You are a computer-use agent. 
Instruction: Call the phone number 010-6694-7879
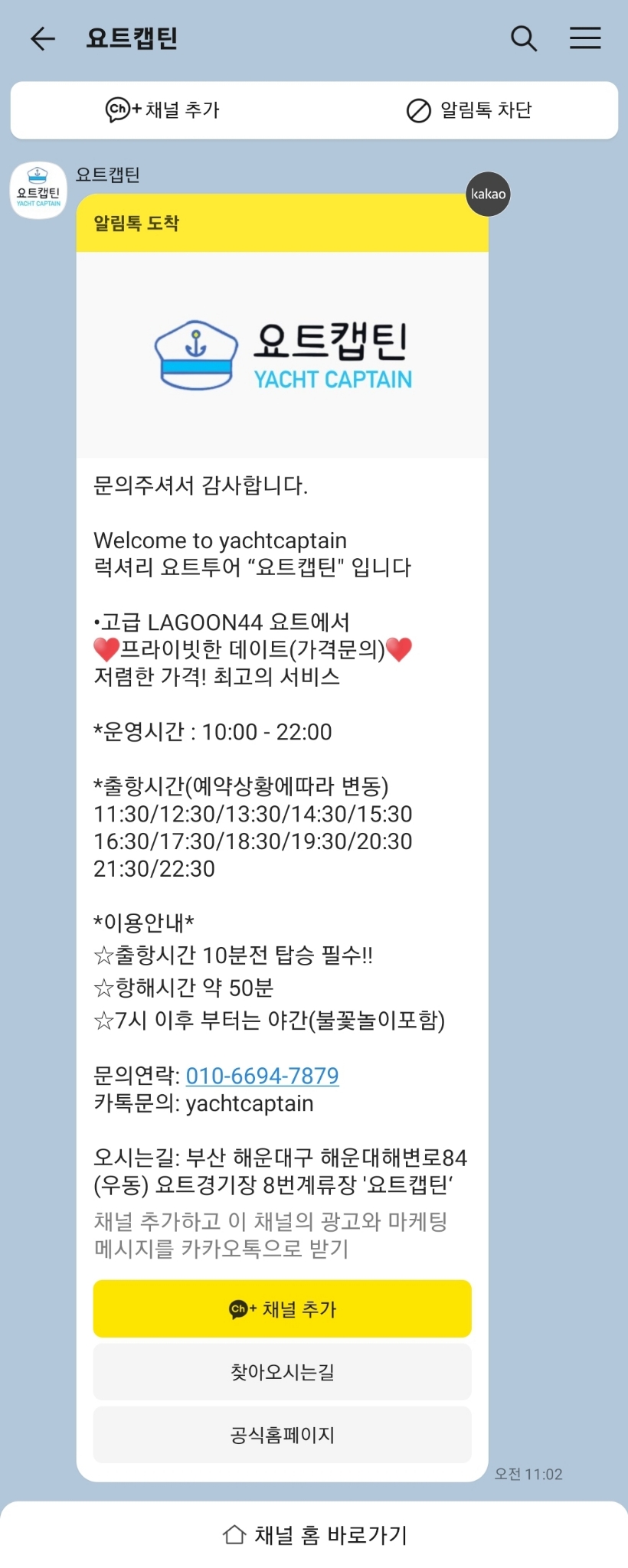(x=262, y=1076)
